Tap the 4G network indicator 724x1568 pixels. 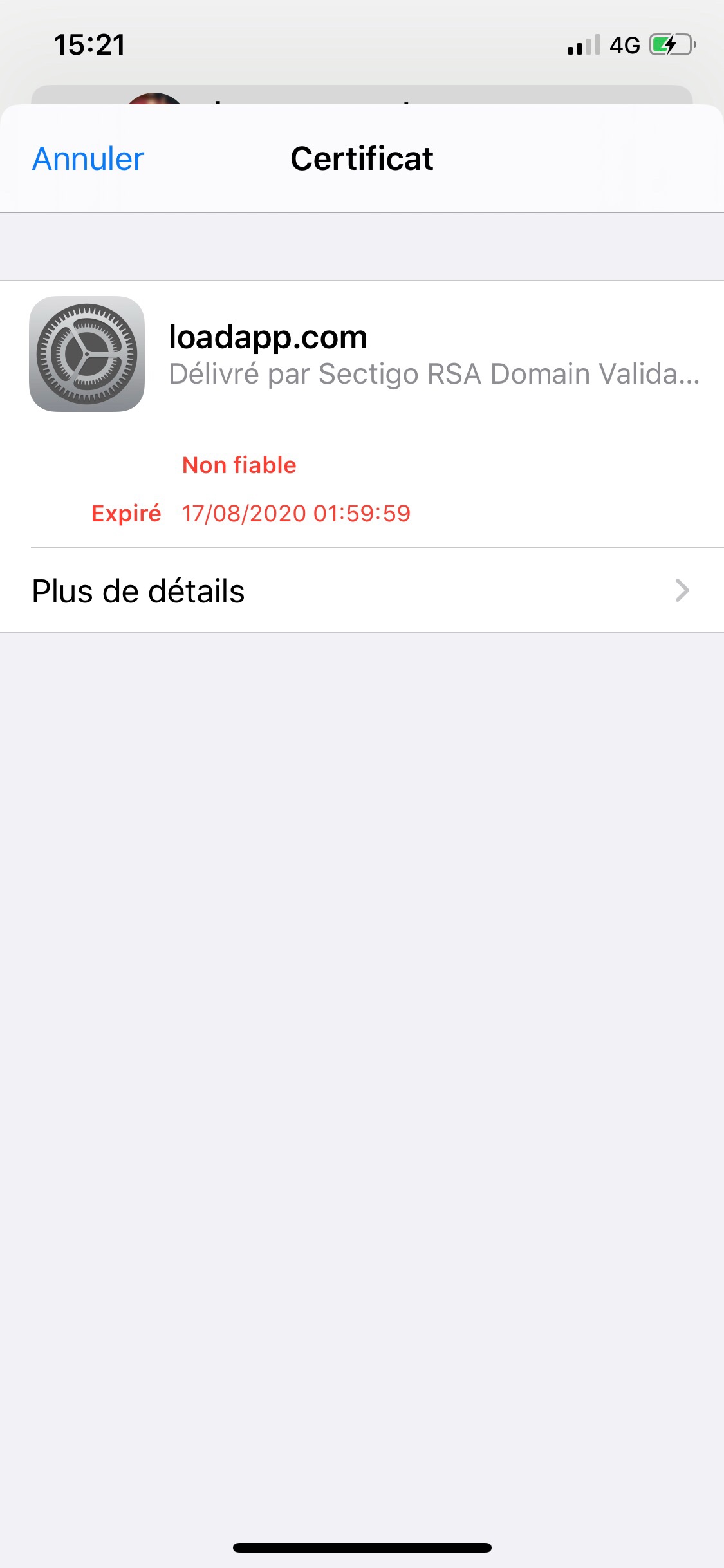tap(624, 44)
